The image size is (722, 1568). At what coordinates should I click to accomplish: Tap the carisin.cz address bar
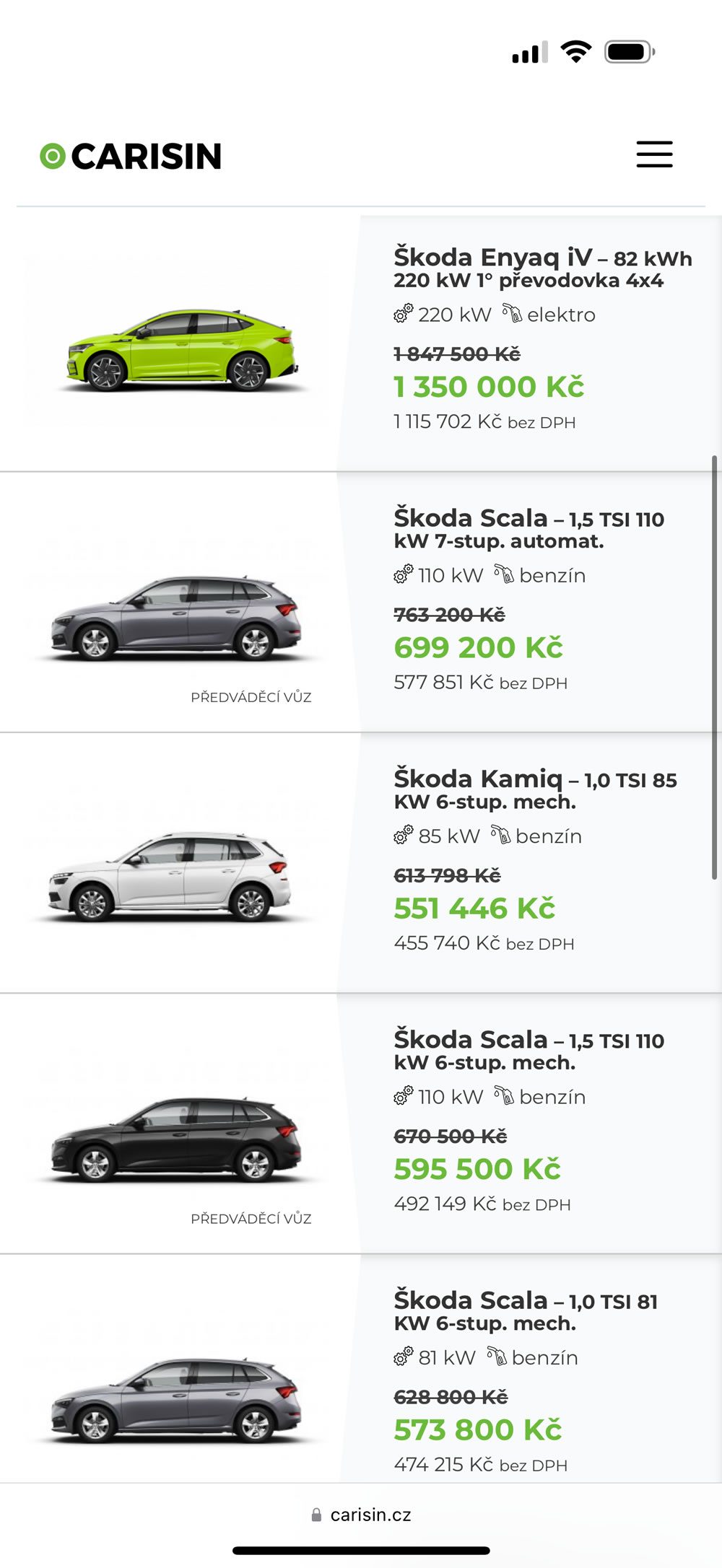pyautogui.click(x=361, y=1515)
